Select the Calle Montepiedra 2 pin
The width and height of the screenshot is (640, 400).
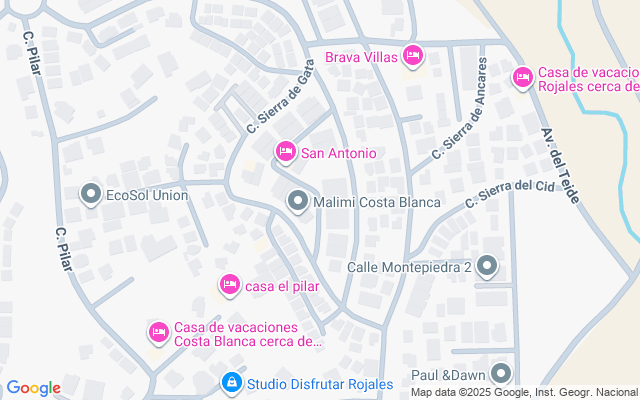coord(487,267)
